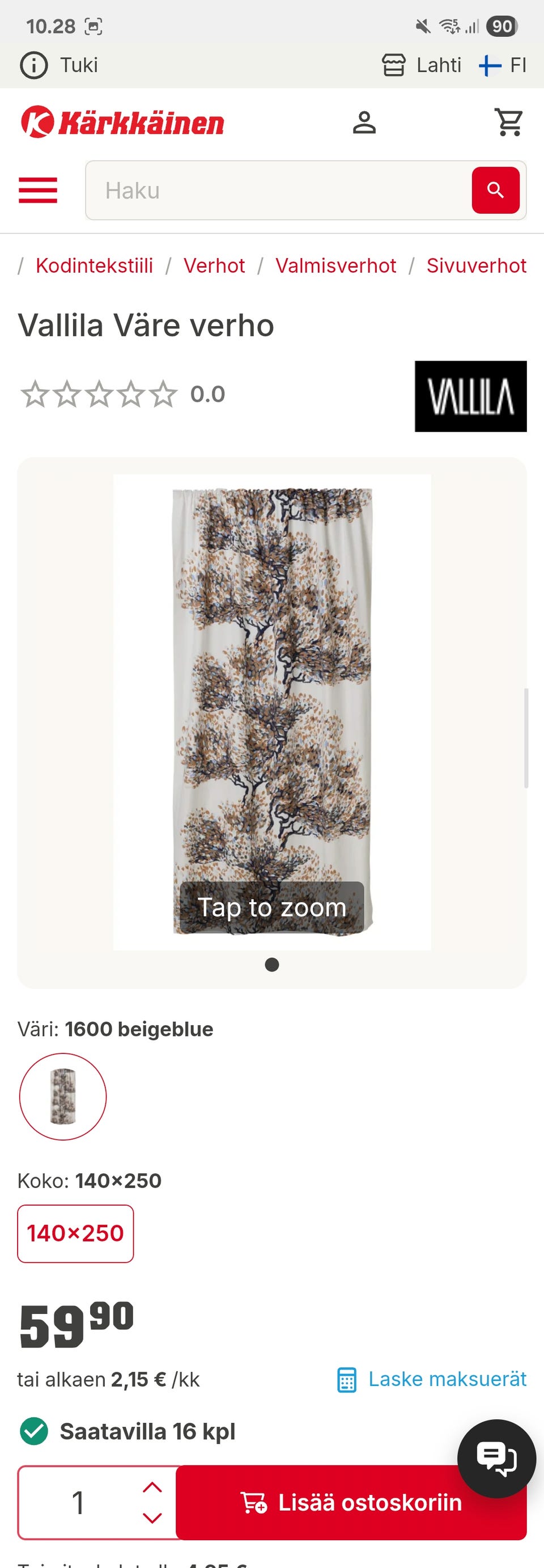This screenshot has width=544, height=1568.
Task: Open the chat support bubble
Action: (x=496, y=1459)
